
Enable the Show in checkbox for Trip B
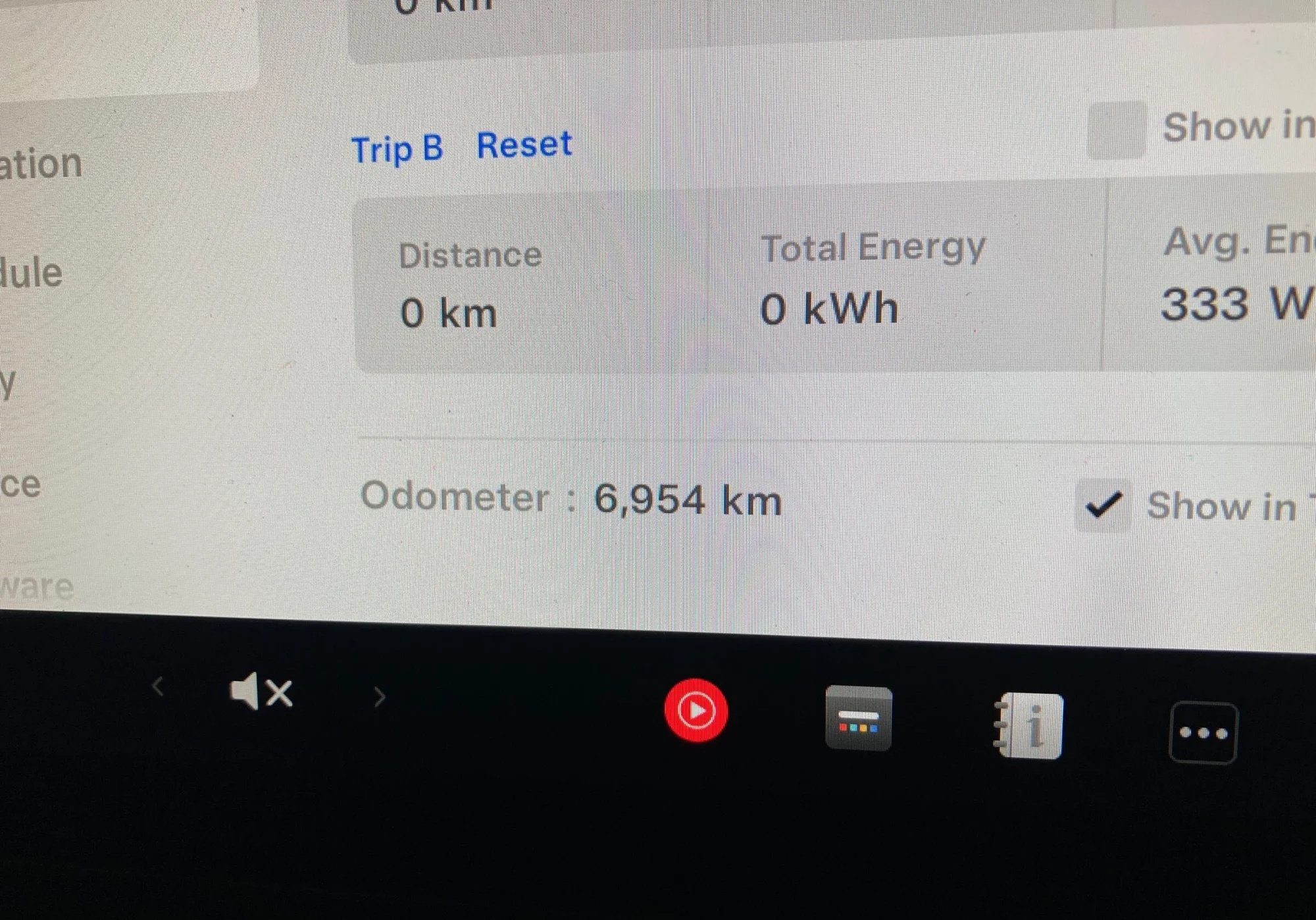click(x=1116, y=130)
